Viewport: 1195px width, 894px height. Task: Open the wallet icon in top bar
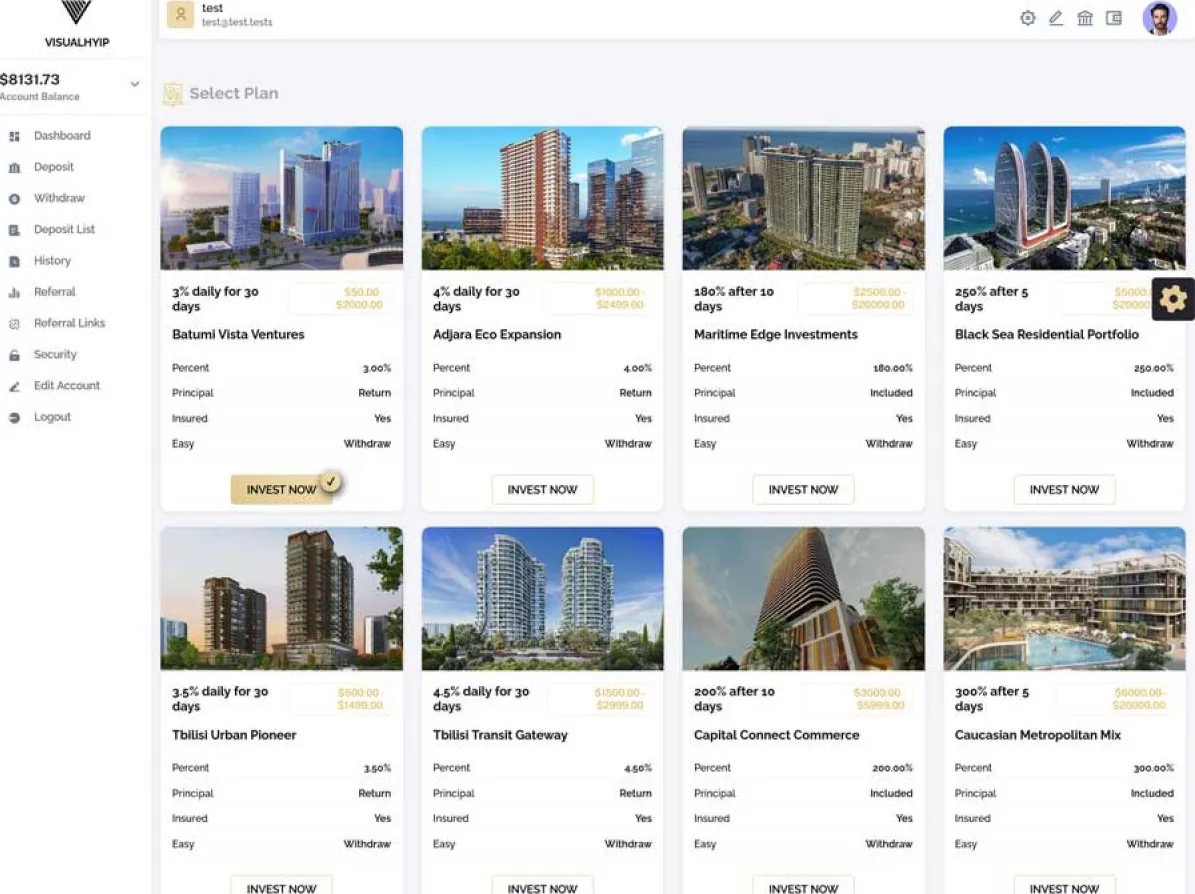tap(1114, 18)
